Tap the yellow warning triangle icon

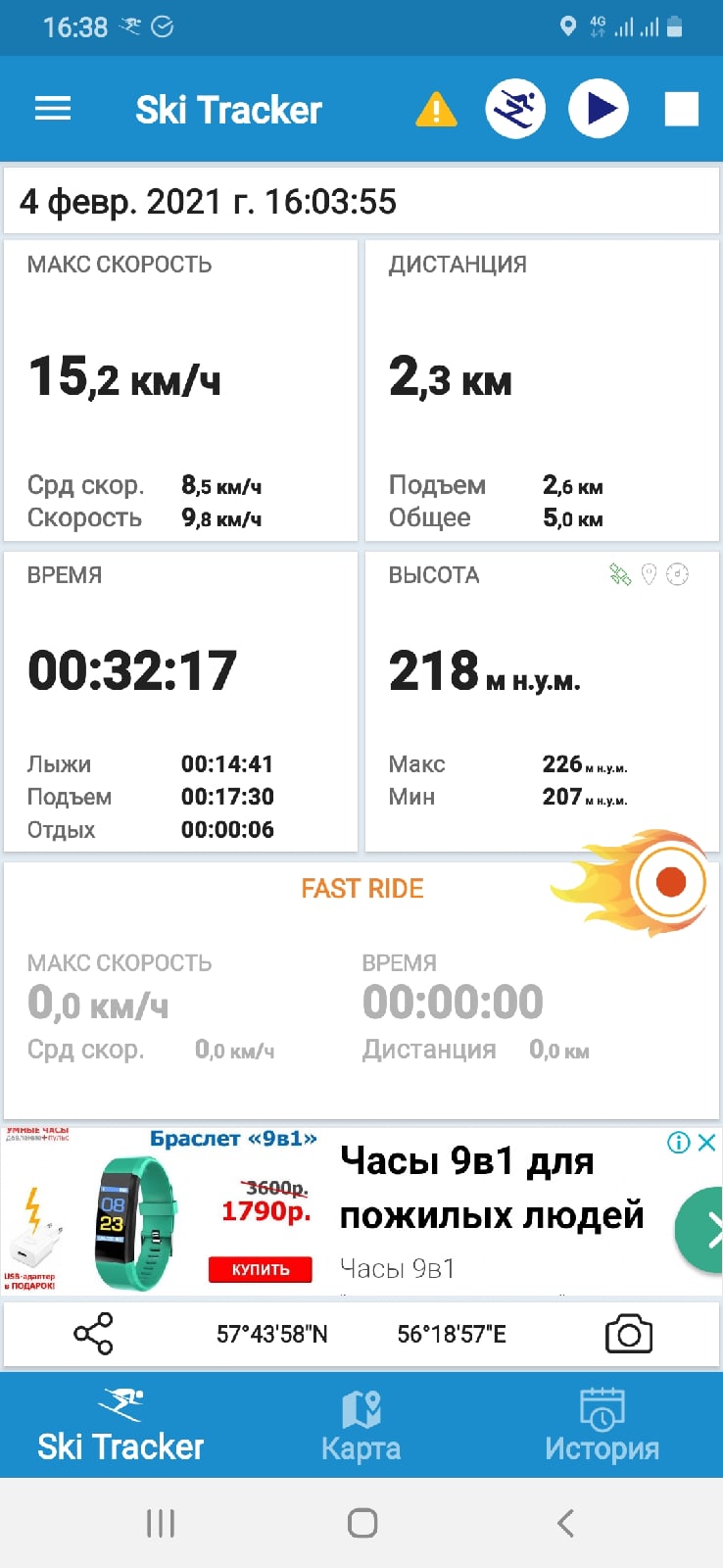tap(436, 109)
